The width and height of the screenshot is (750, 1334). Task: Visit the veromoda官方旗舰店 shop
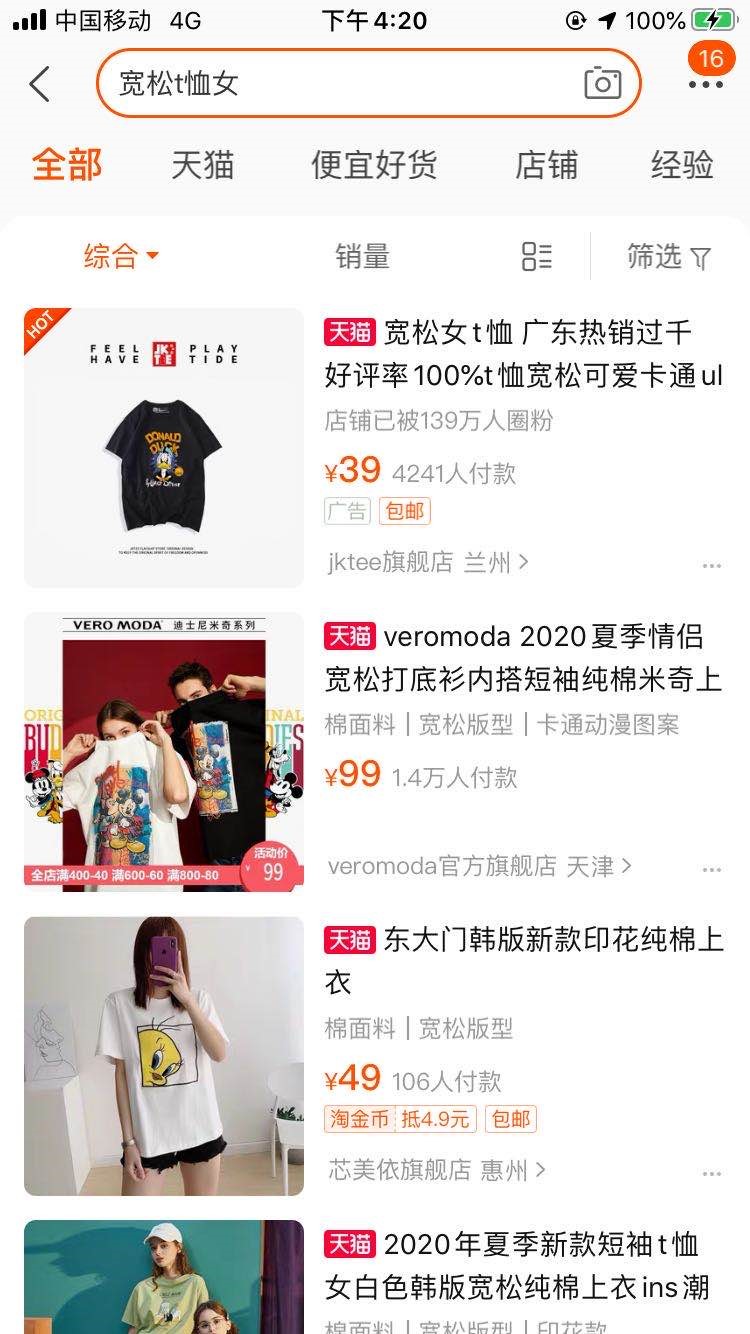[479, 866]
